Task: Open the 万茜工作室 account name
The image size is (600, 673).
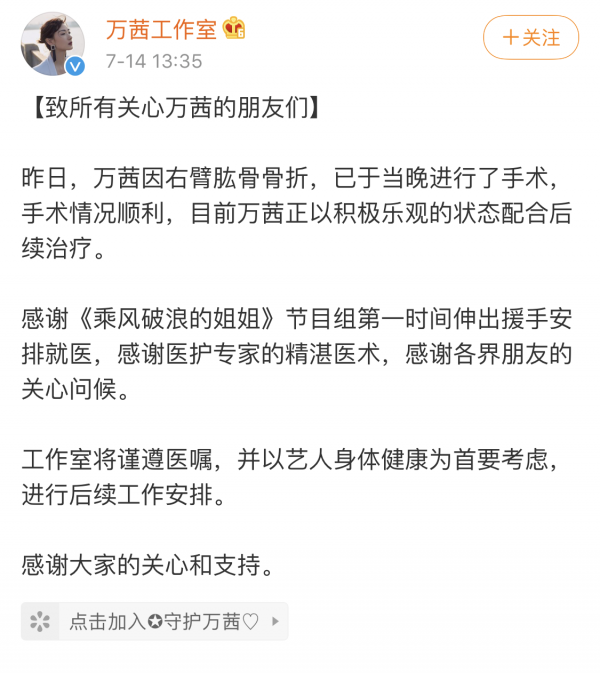Action: 161,28
